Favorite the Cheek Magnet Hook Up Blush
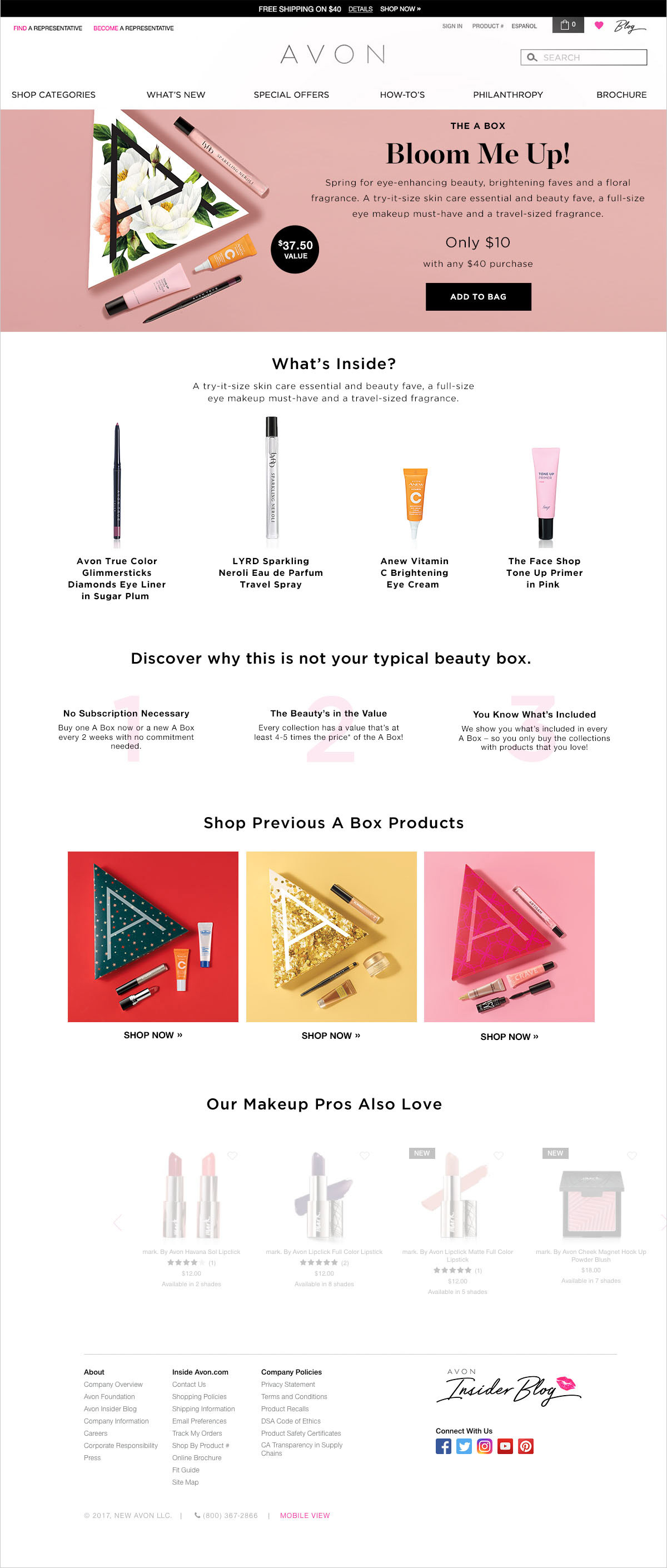The image size is (667, 1568). click(x=631, y=1154)
